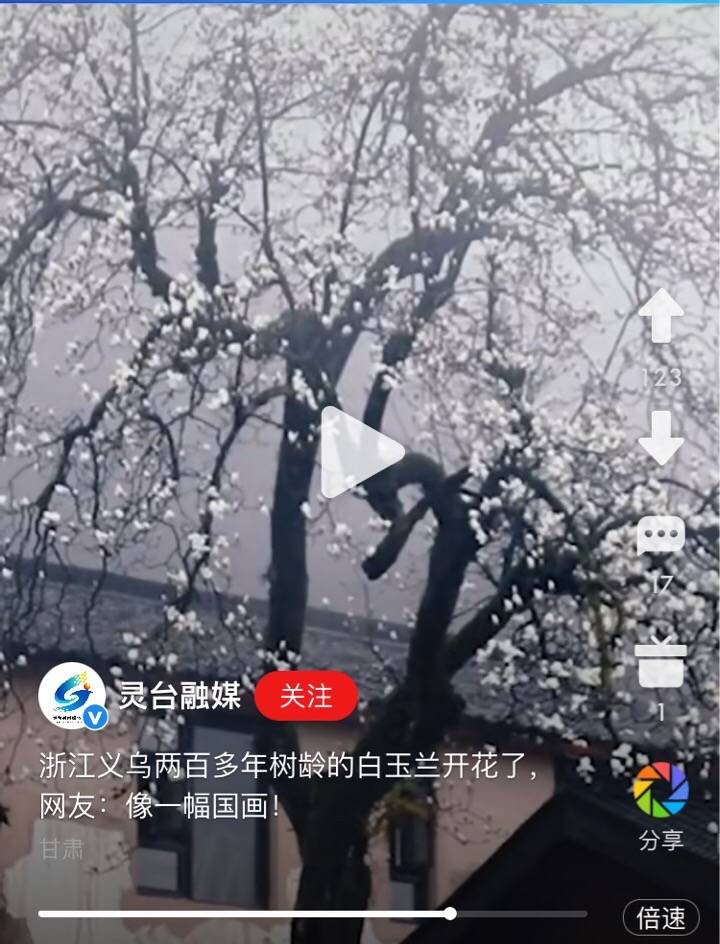Image resolution: width=720 pixels, height=944 pixels.
Task: Play the paused video
Action: pyautogui.click(x=361, y=452)
